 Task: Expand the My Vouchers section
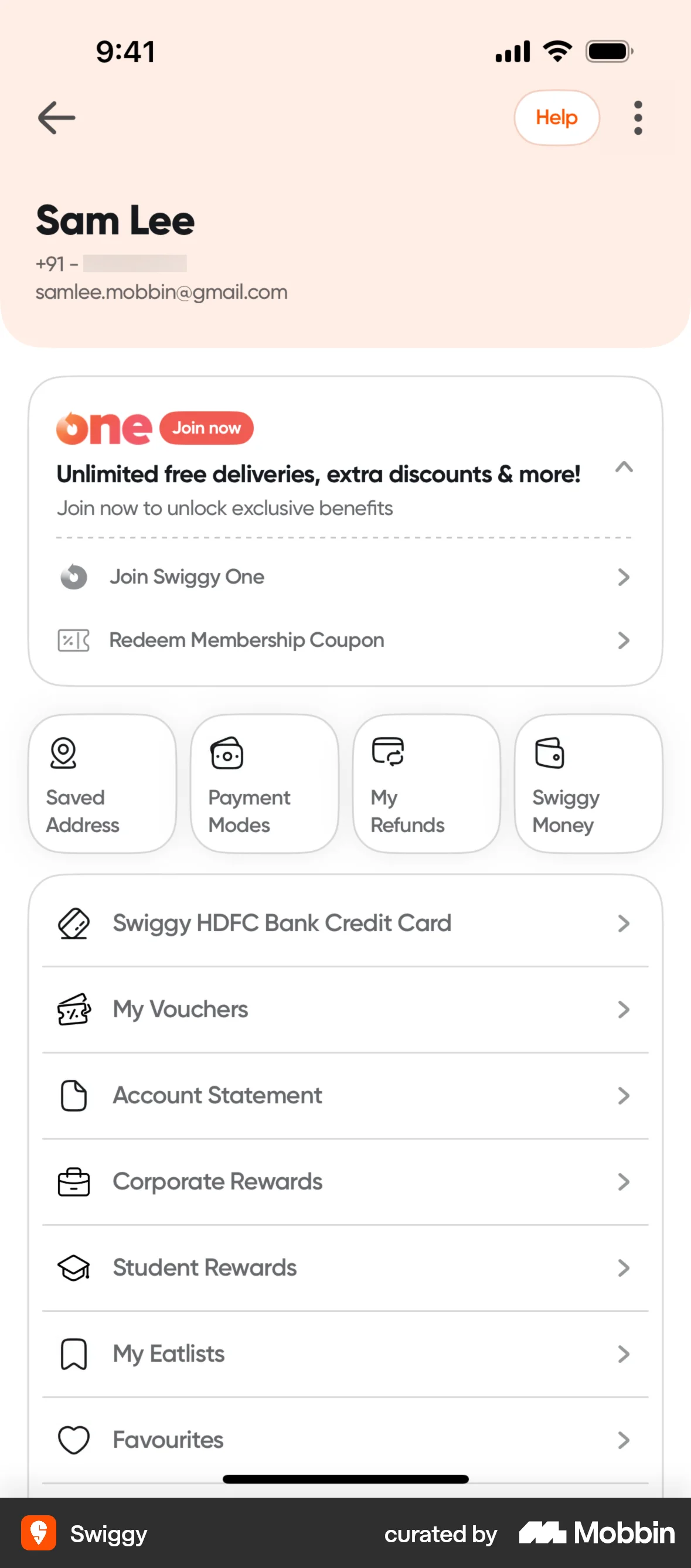click(345, 1009)
